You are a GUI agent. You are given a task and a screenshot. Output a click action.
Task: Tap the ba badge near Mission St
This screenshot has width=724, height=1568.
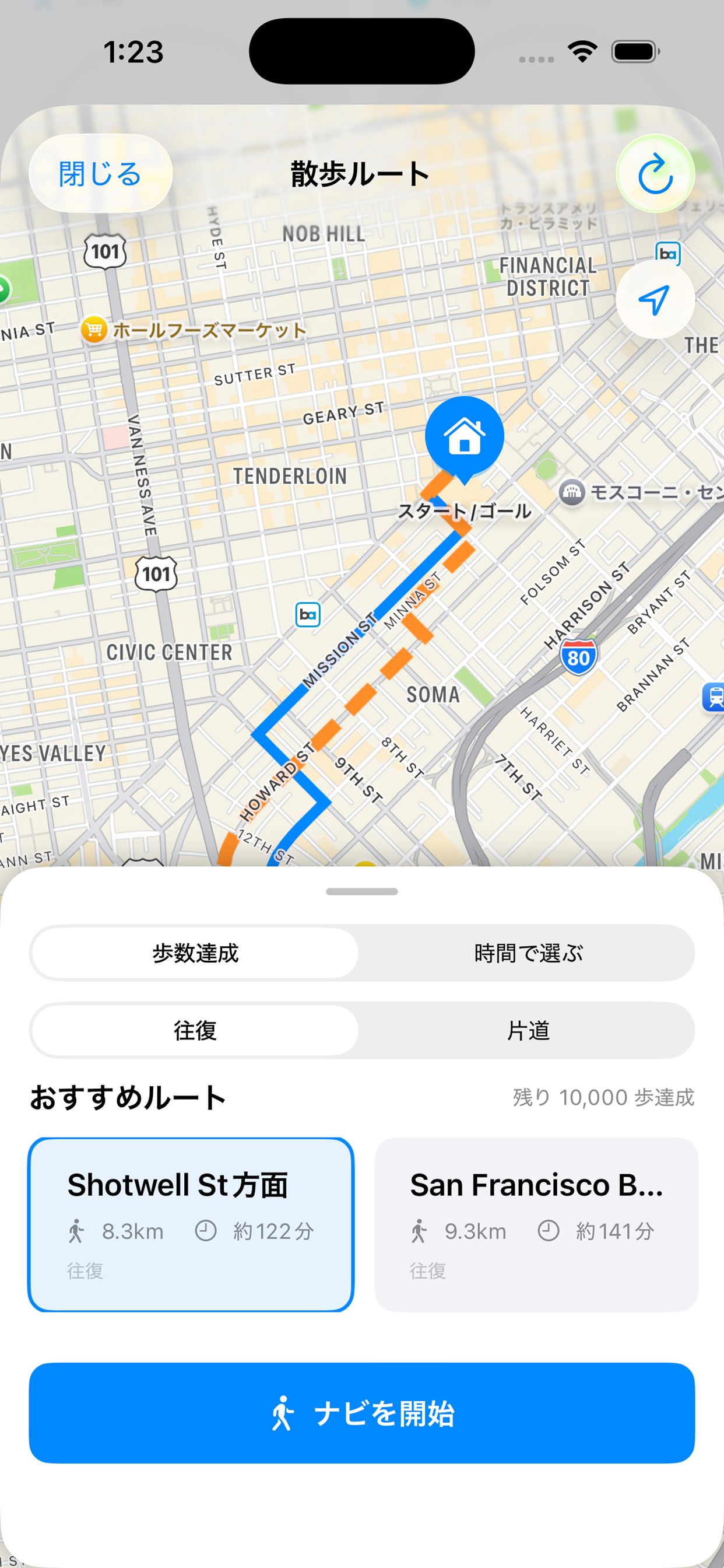tap(309, 615)
